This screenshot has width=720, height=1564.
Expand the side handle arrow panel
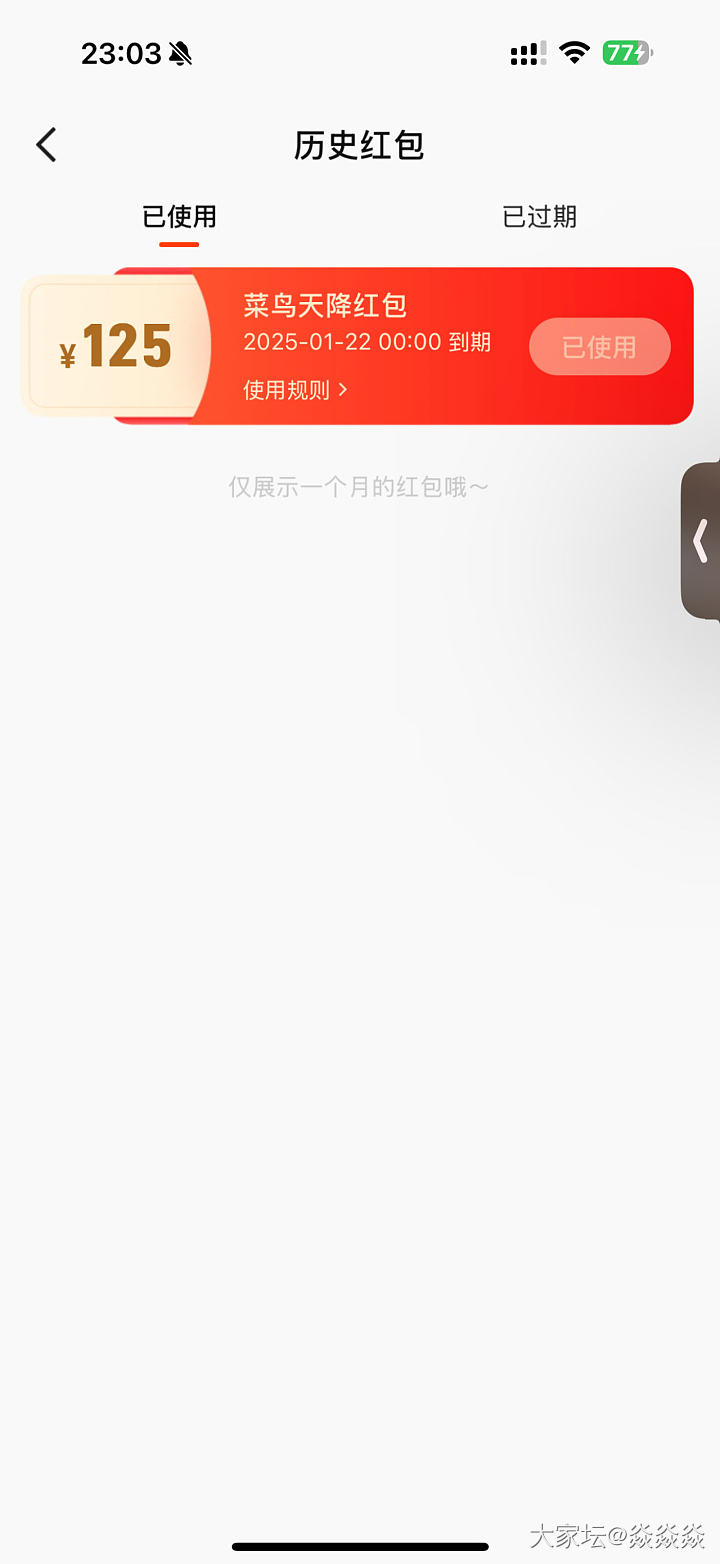point(701,541)
